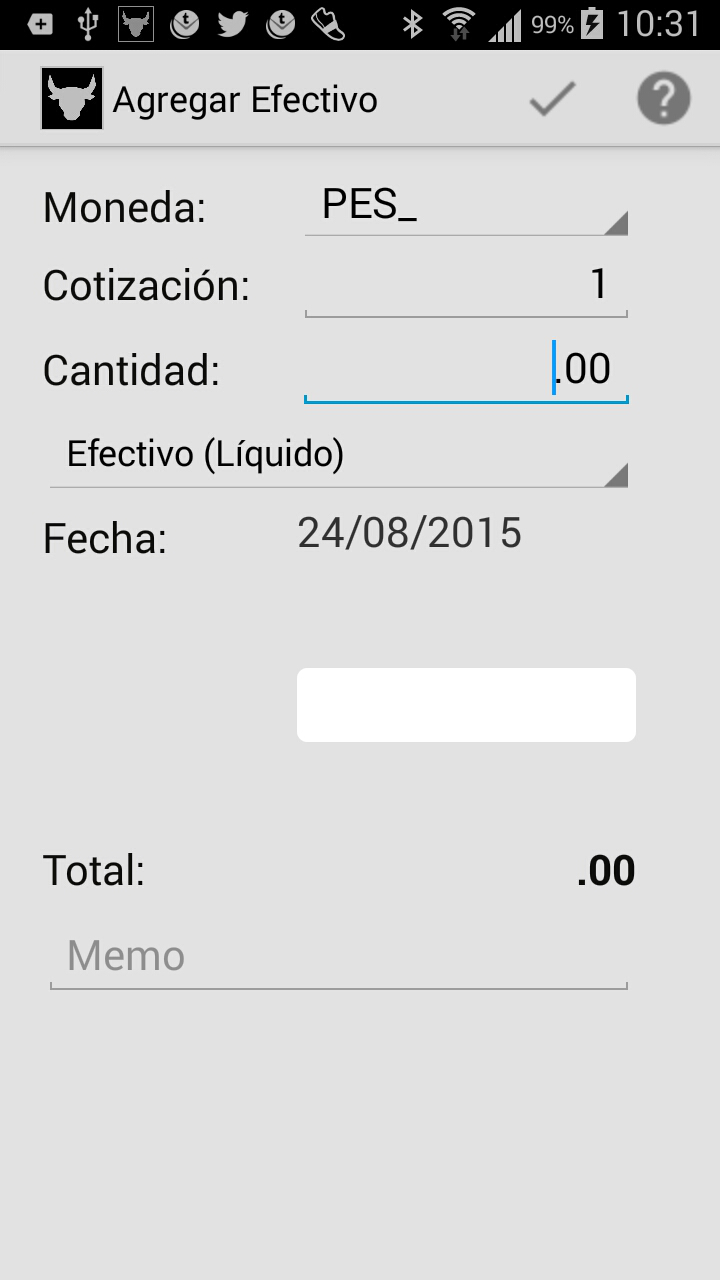The width and height of the screenshot is (720, 1280).
Task: Change the date 24/08/2015
Action: [x=410, y=533]
